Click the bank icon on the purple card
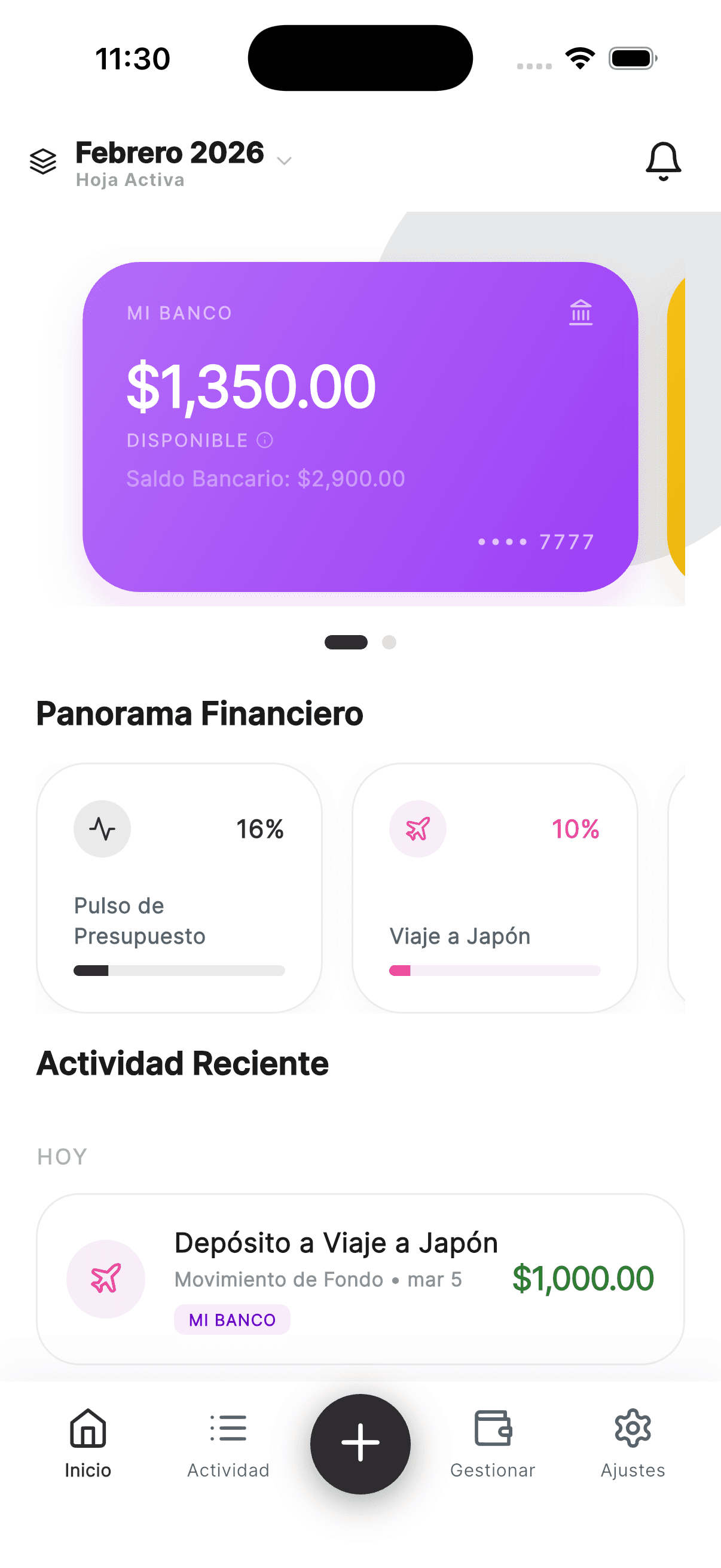 (x=581, y=312)
